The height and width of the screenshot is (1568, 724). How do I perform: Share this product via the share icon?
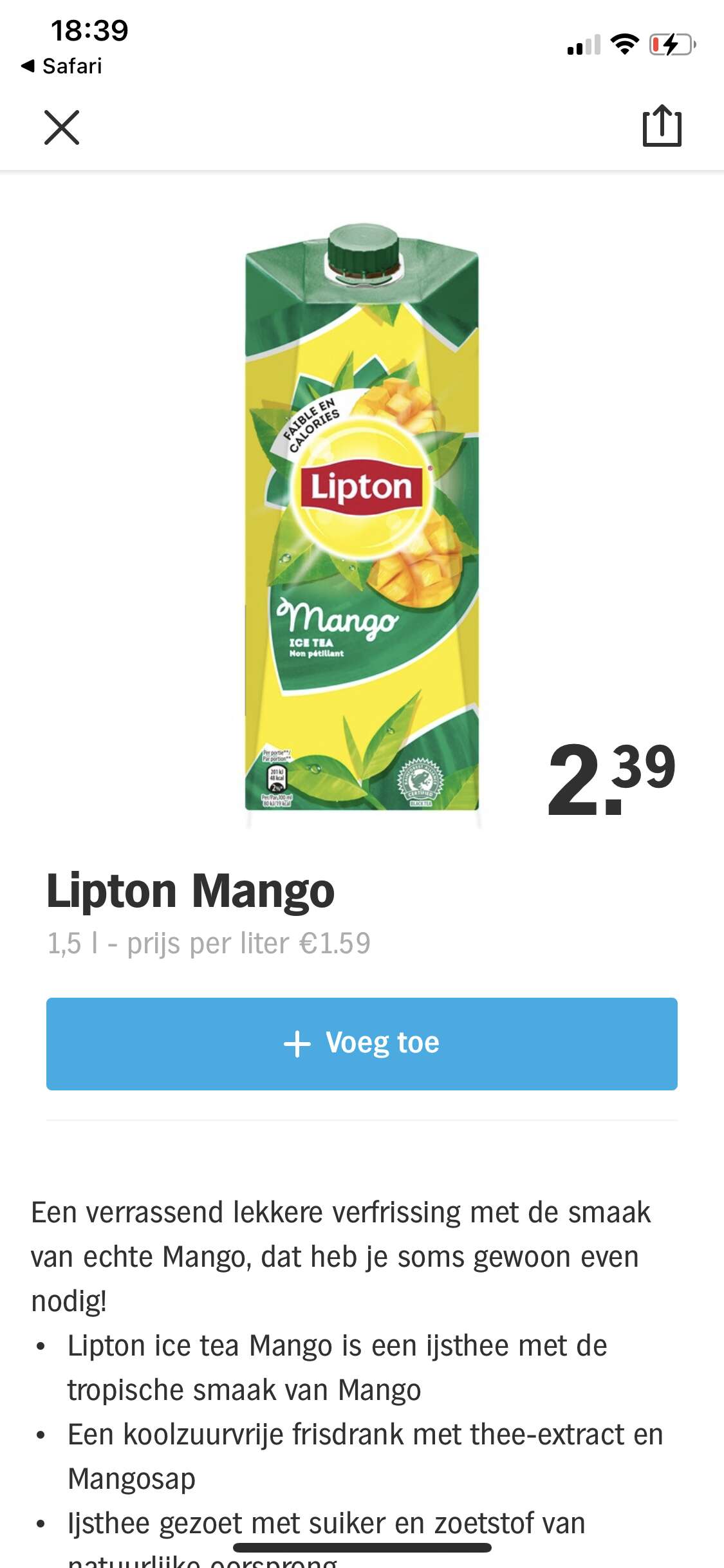[x=662, y=126]
